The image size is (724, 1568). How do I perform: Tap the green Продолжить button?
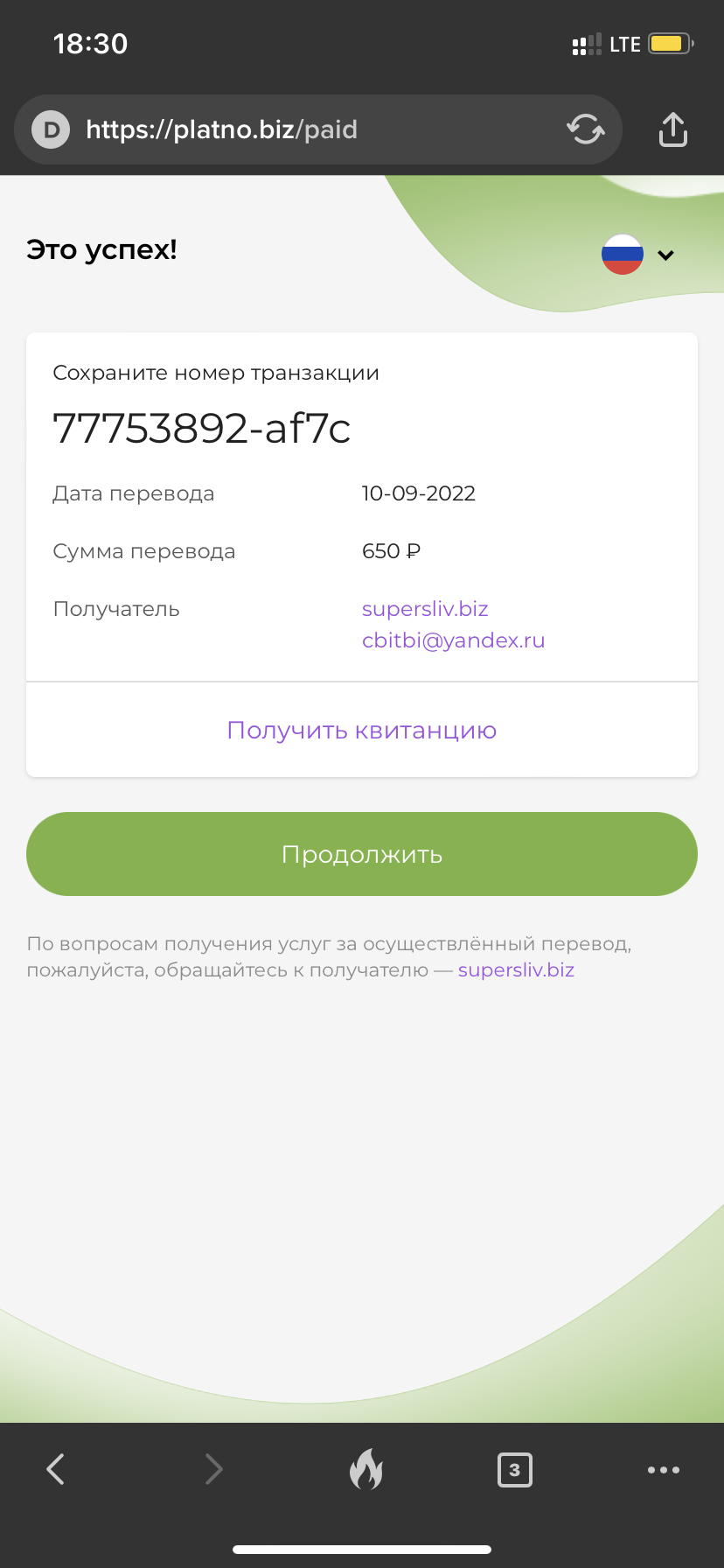(362, 854)
